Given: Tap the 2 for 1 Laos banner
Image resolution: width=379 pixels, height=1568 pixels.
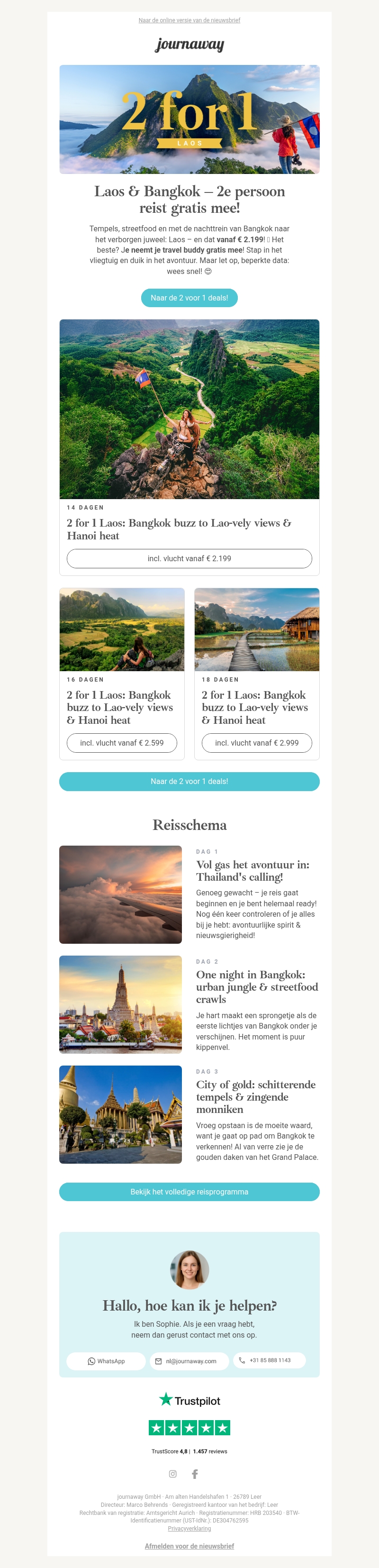Looking at the screenshot, I should [189, 119].
